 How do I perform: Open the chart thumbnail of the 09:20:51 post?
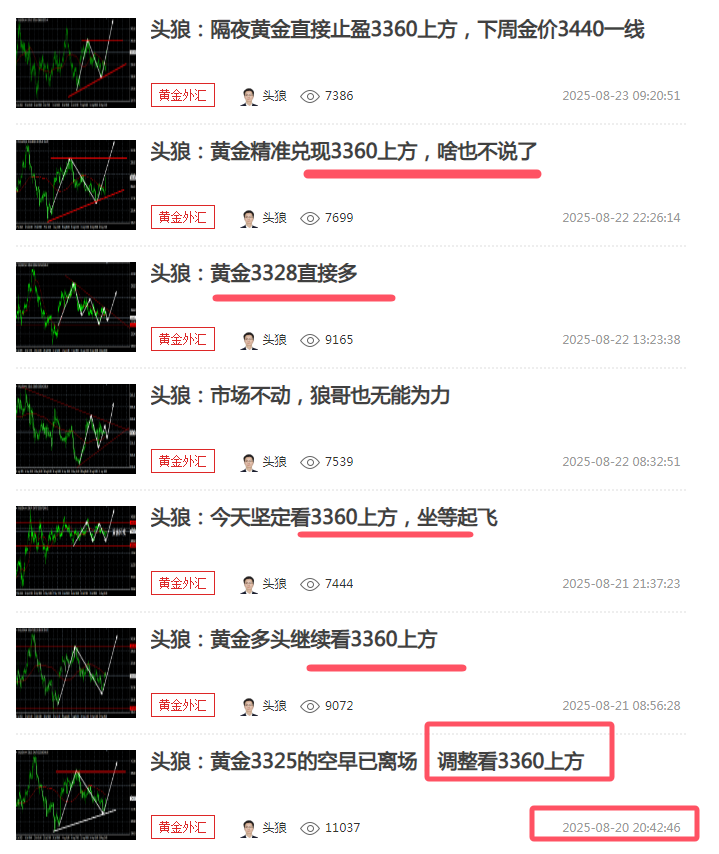click(x=76, y=62)
